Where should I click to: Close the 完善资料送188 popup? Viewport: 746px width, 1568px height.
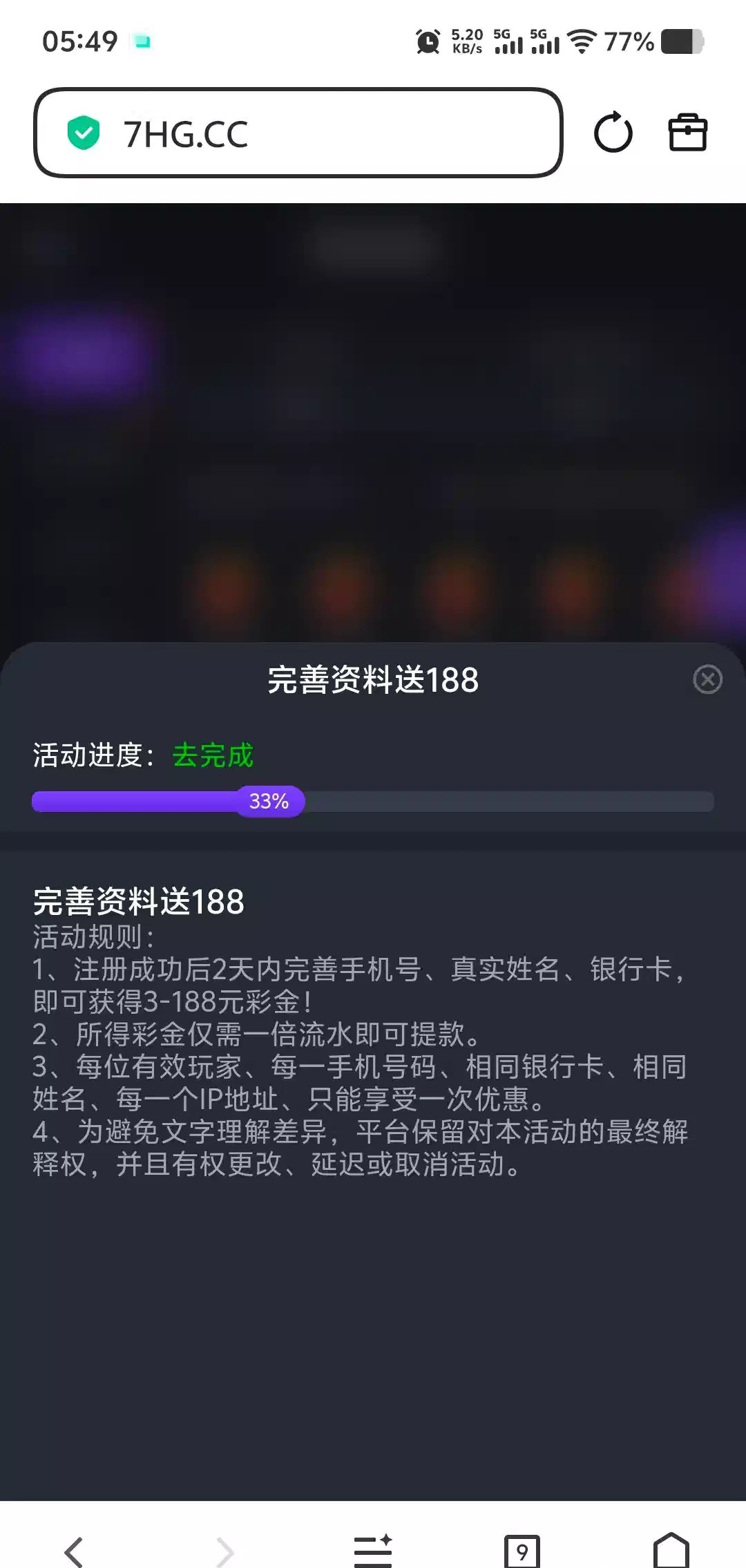707,679
